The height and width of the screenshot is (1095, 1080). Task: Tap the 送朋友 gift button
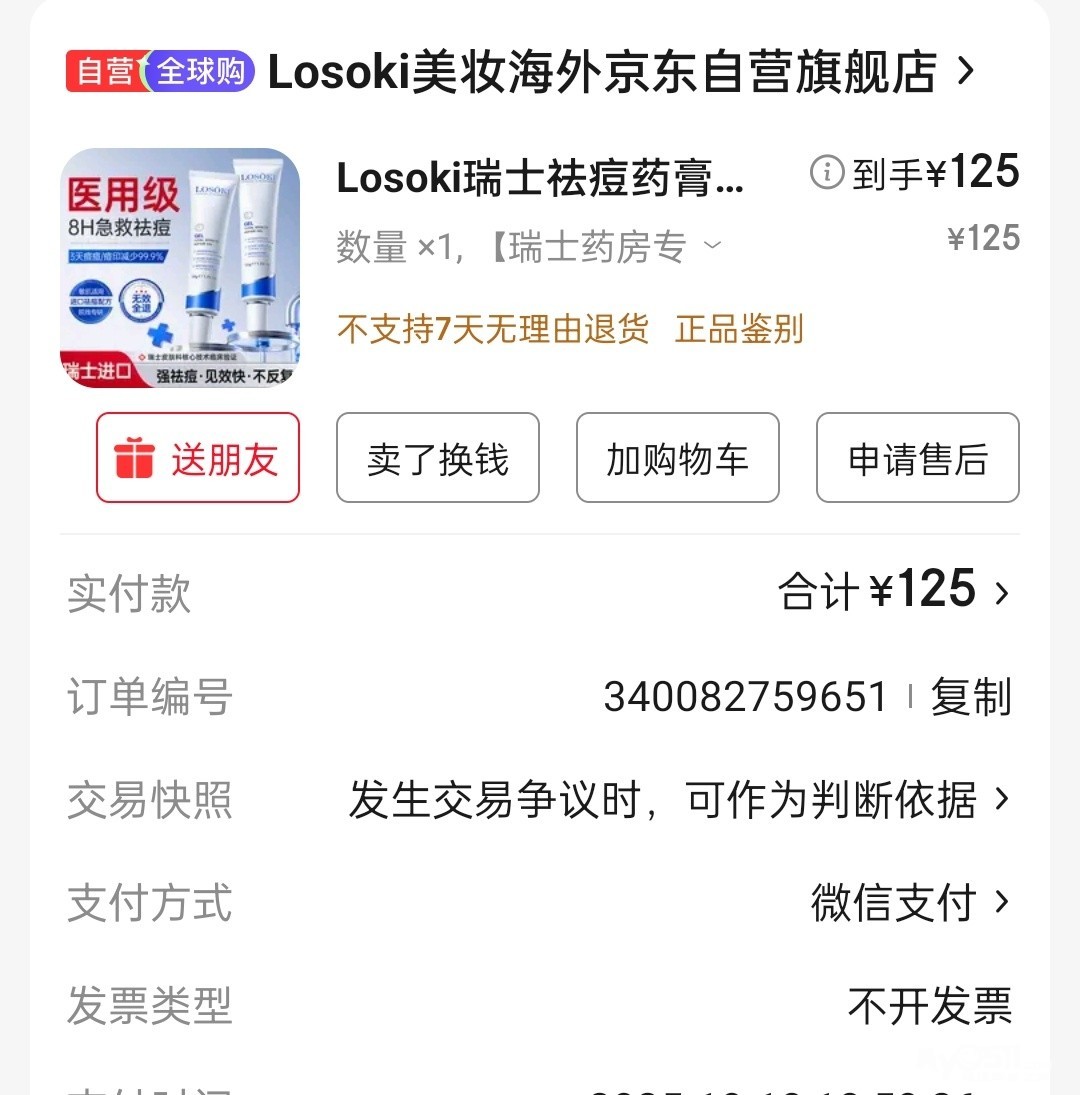198,458
